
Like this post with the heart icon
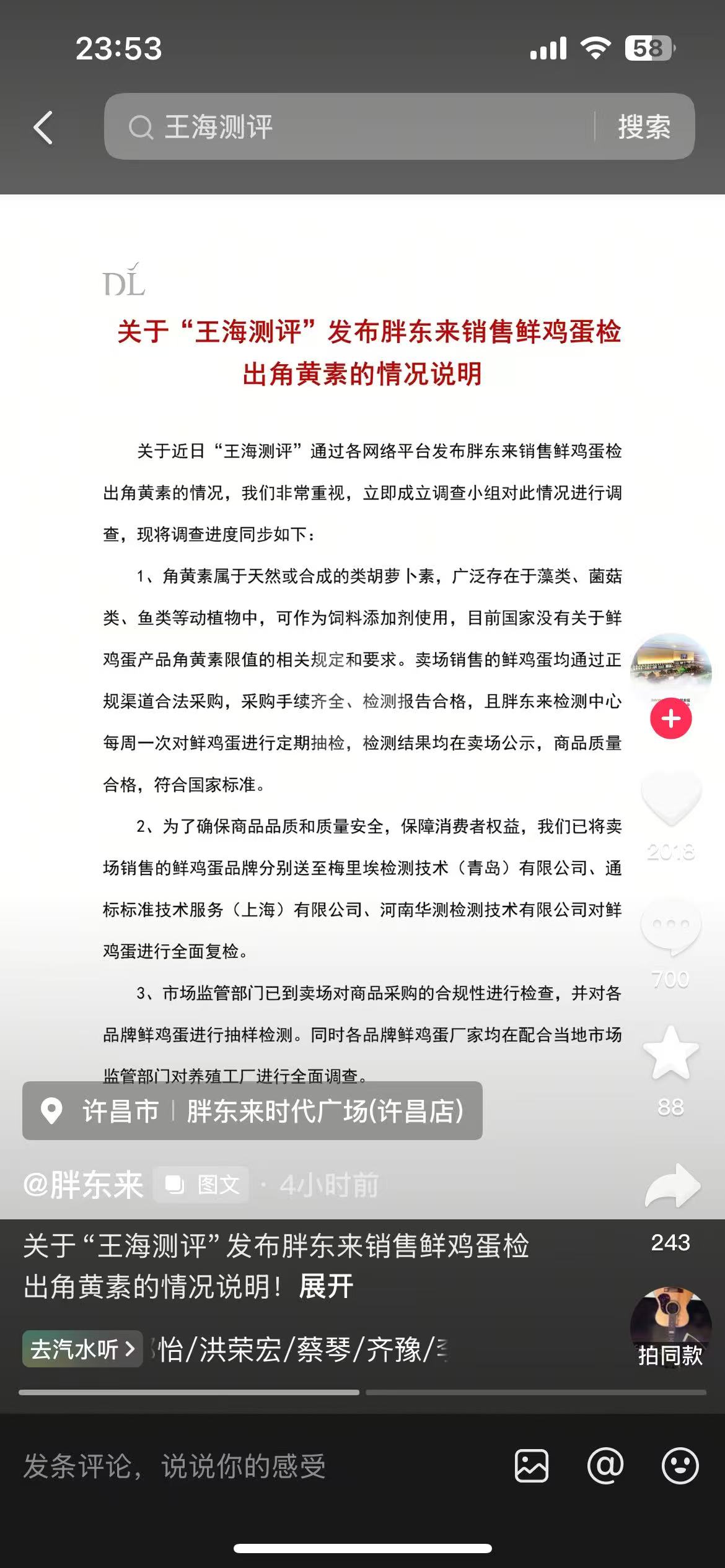(x=670, y=798)
